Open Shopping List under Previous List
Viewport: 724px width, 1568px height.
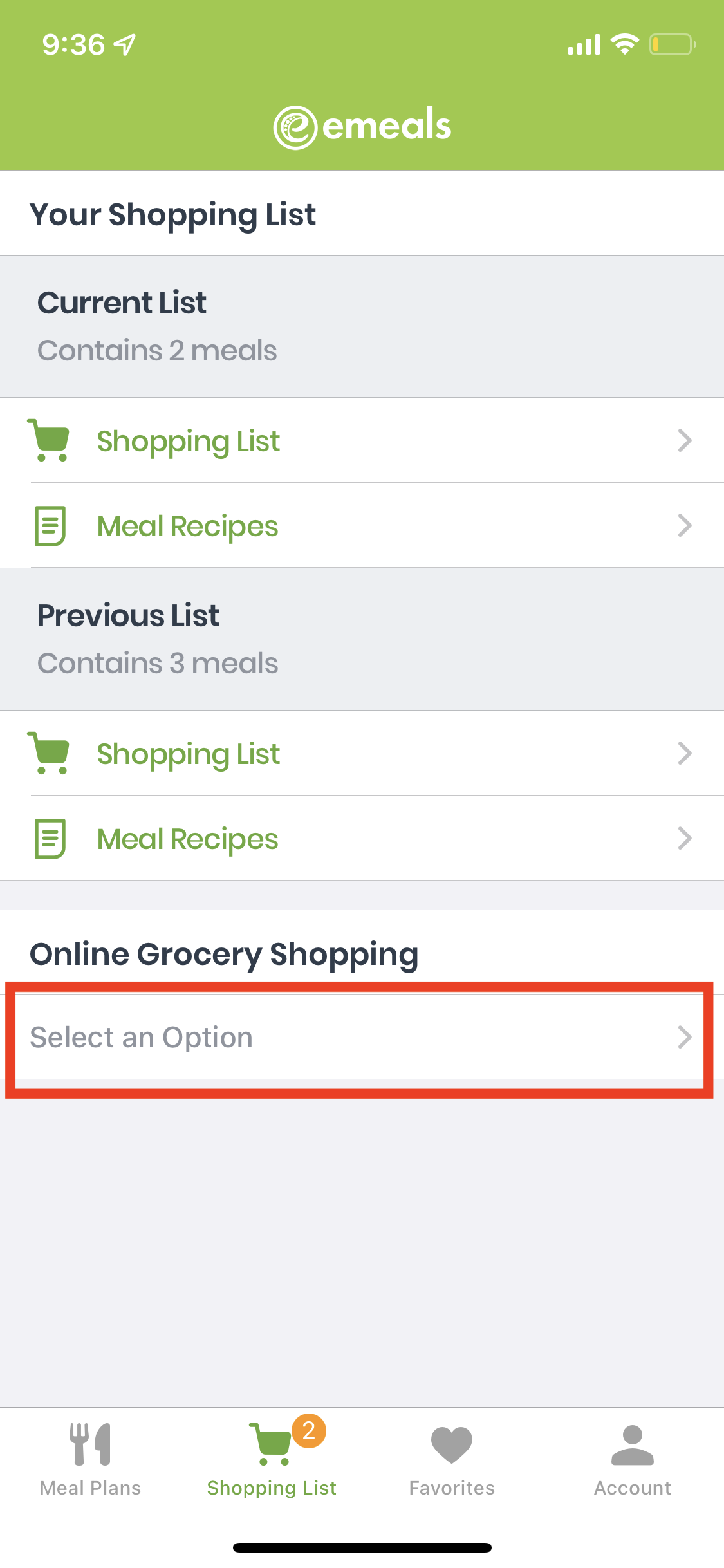[360, 754]
